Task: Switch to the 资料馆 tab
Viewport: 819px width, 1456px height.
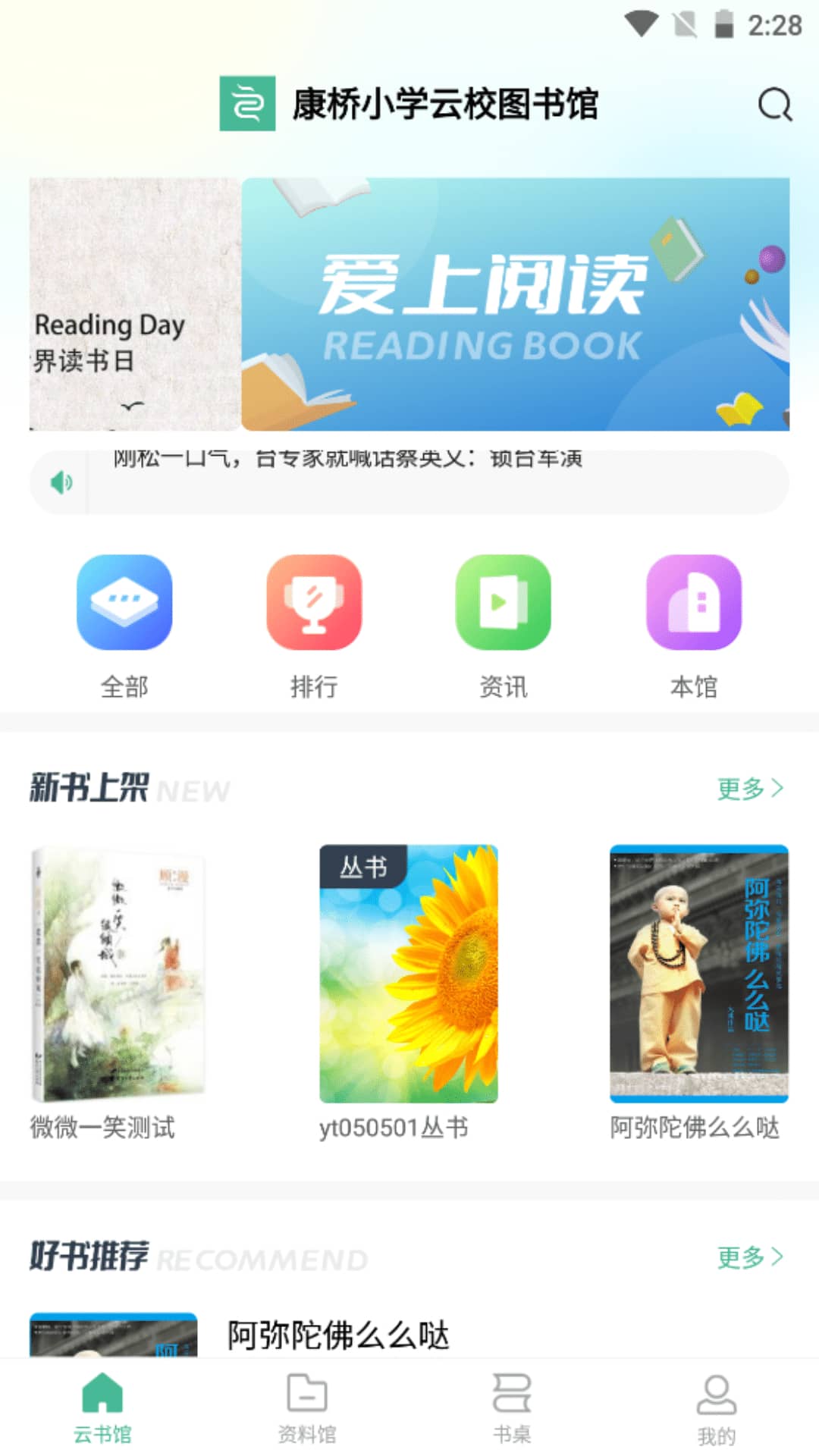Action: (x=307, y=1407)
